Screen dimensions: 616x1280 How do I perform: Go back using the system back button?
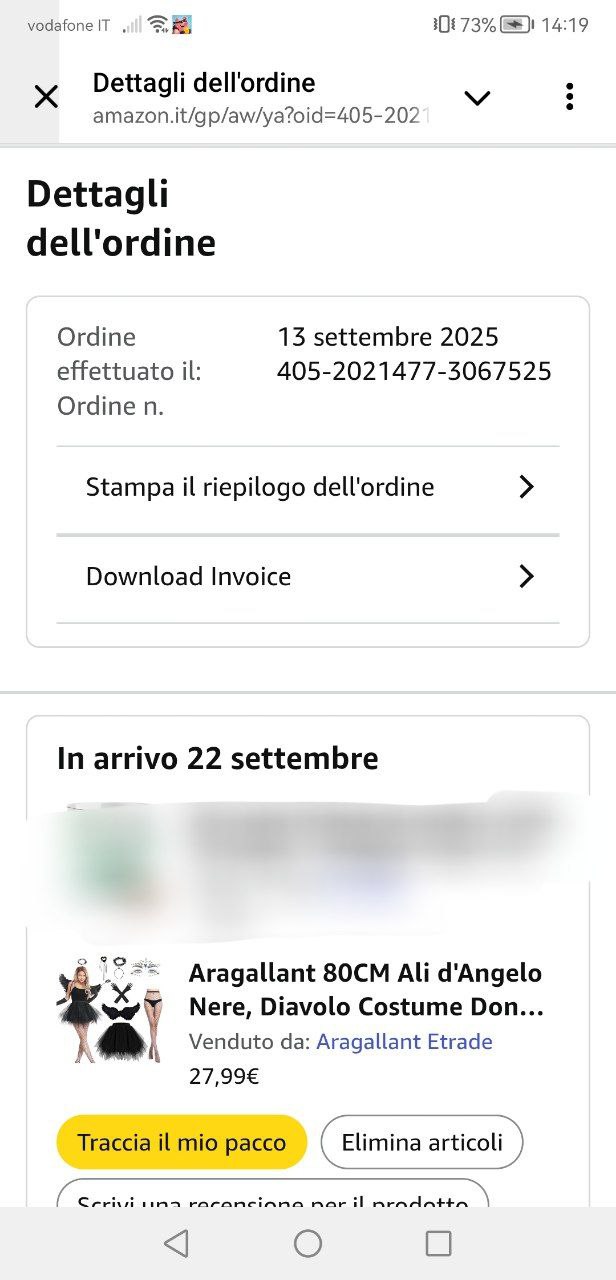[176, 1243]
